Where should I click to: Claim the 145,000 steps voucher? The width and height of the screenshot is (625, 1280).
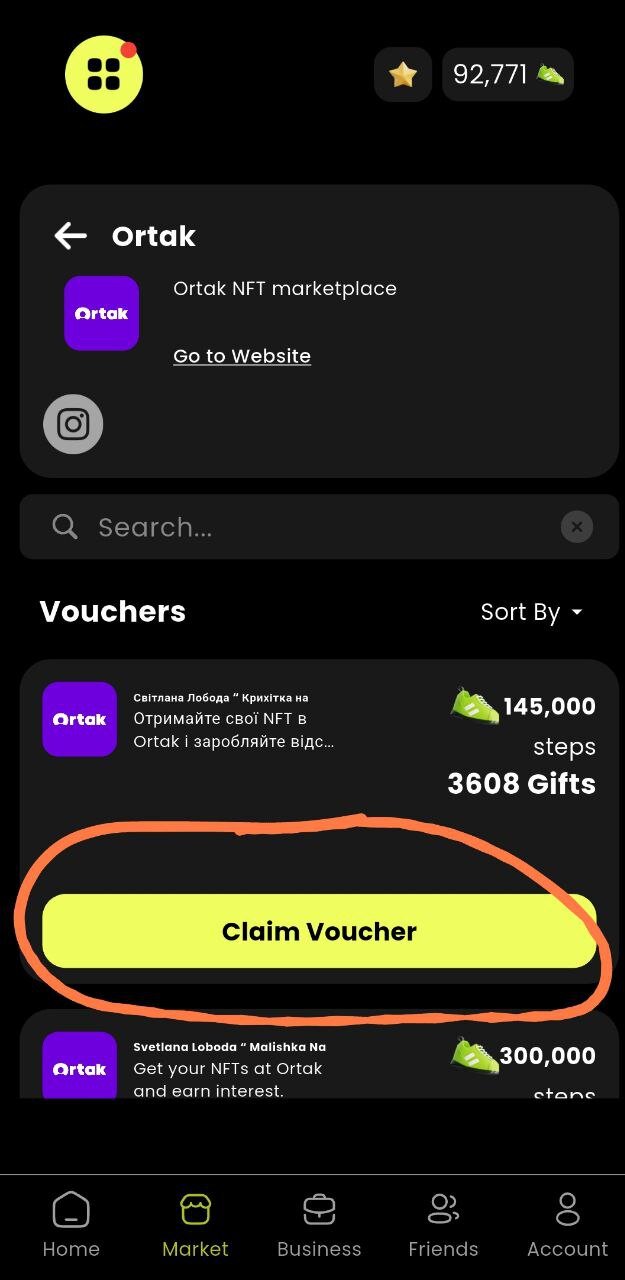click(319, 931)
